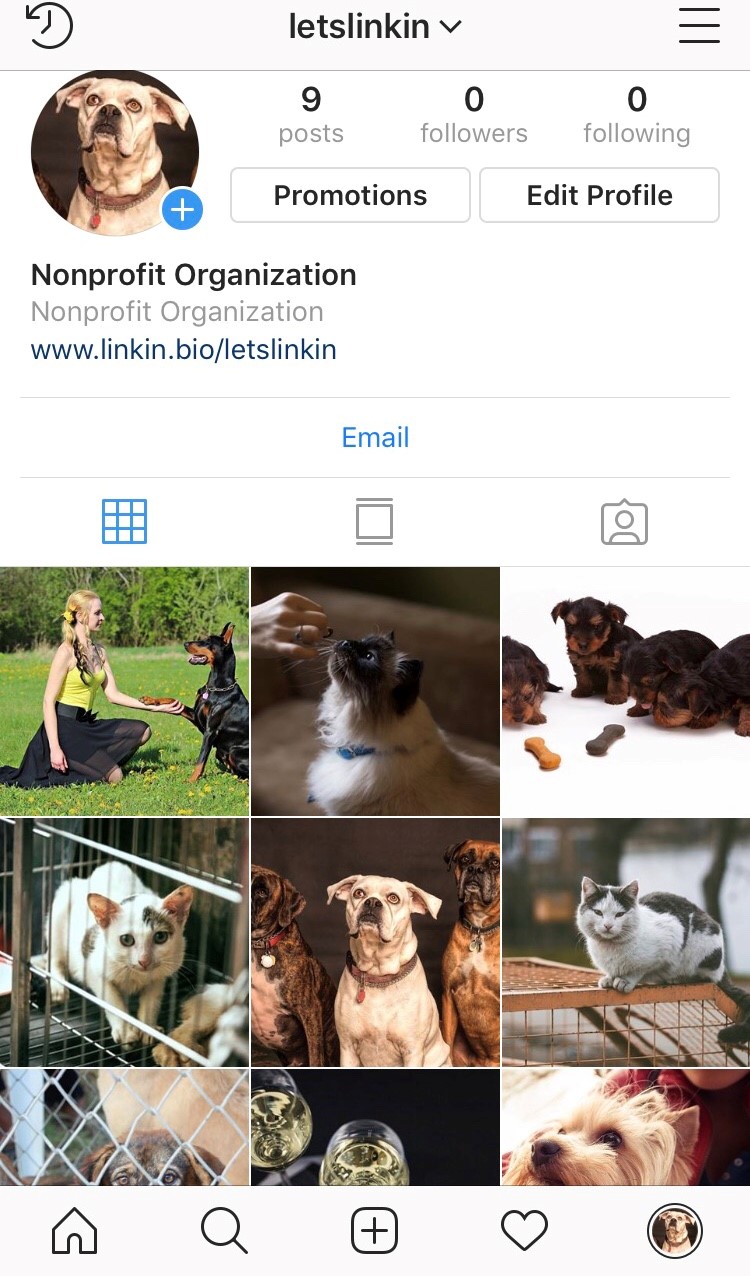This screenshot has width=750, height=1276.
Task: Open the activity heart tab
Action: (524, 1230)
